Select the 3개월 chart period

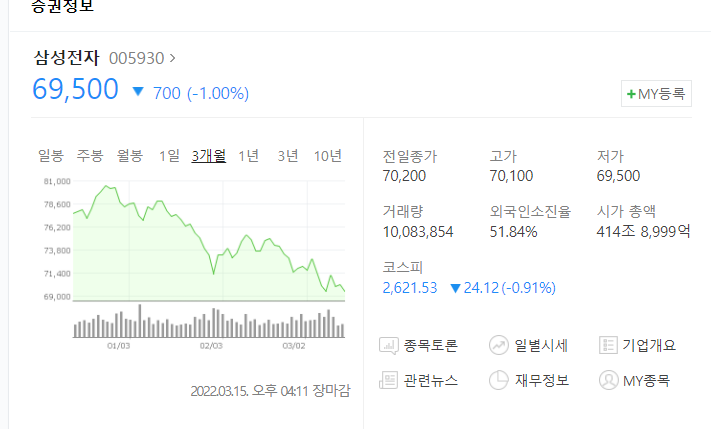[208, 155]
